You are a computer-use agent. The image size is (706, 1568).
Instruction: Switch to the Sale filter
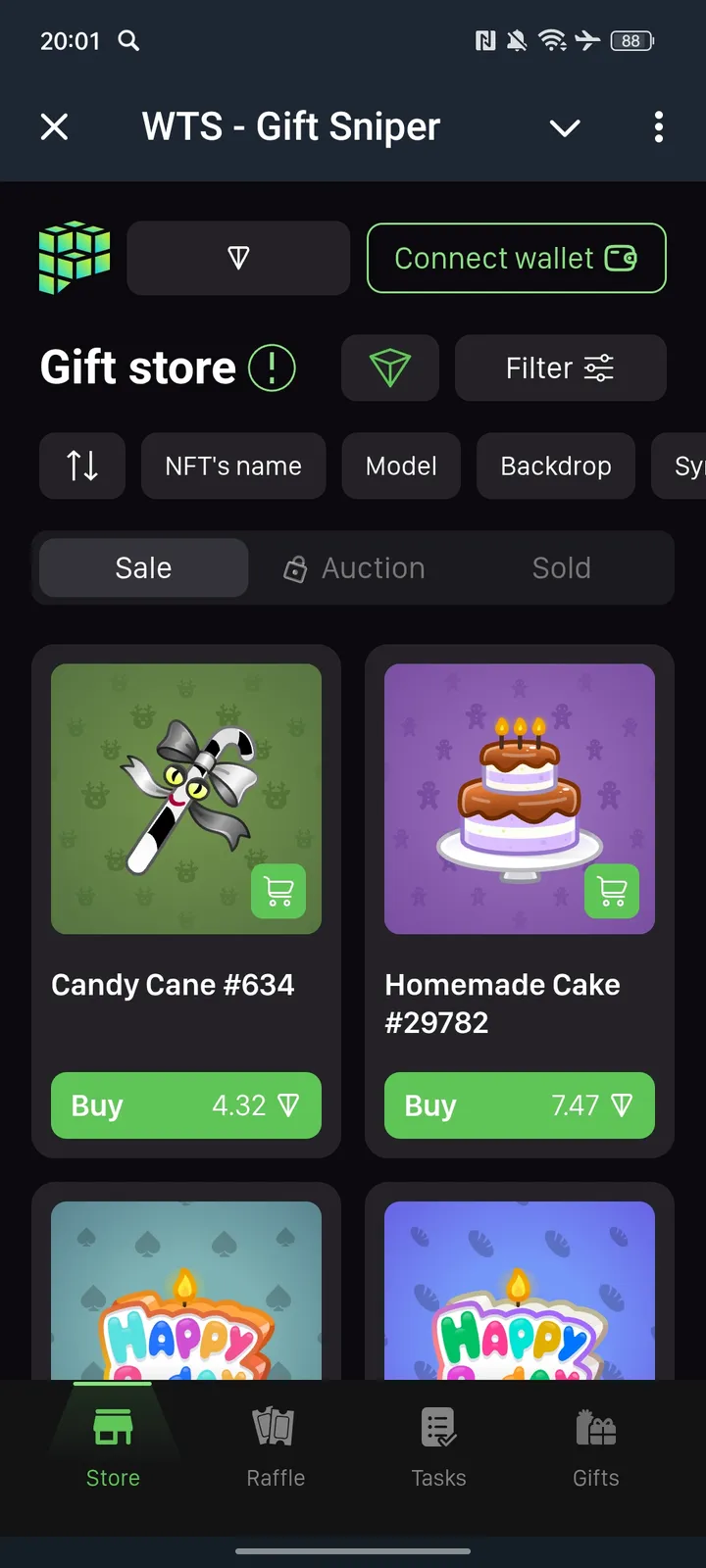point(142,567)
